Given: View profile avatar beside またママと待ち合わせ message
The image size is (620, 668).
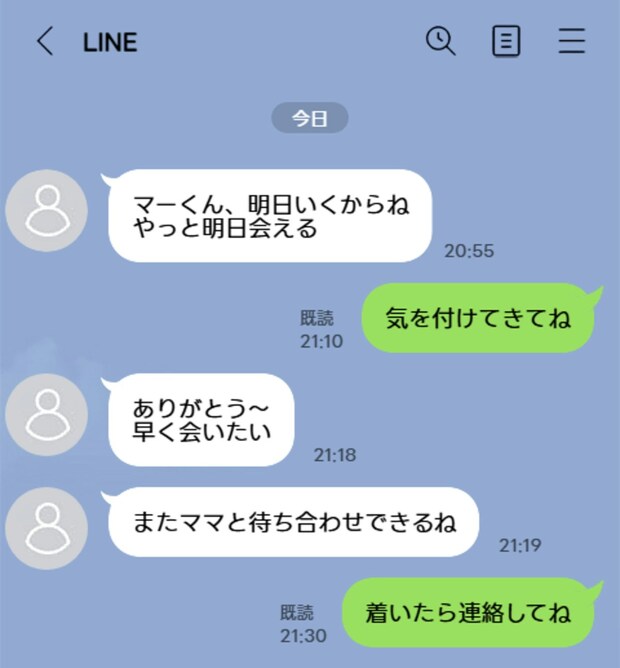Looking at the screenshot, I should [x=47, y=523].
